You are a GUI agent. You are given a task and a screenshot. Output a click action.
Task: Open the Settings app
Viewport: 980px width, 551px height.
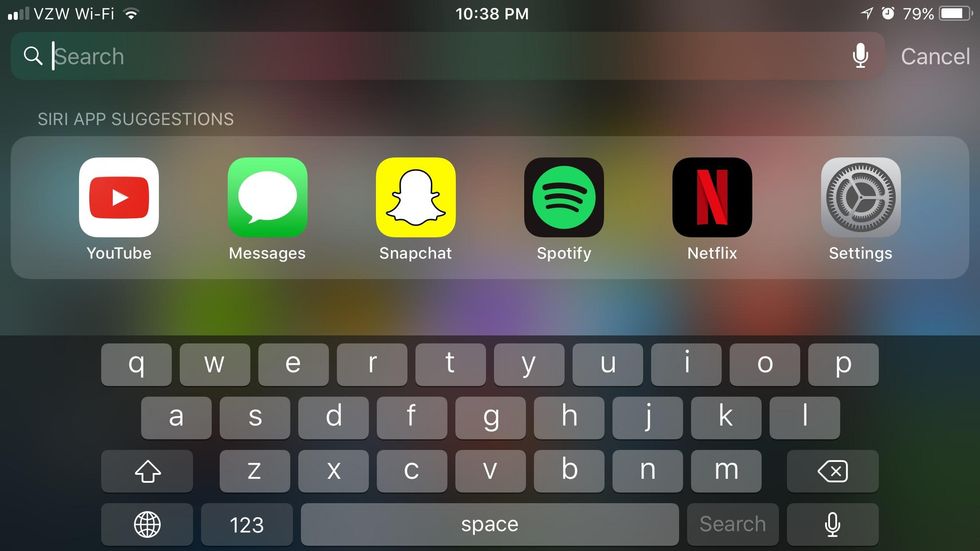tap(860, 198)
